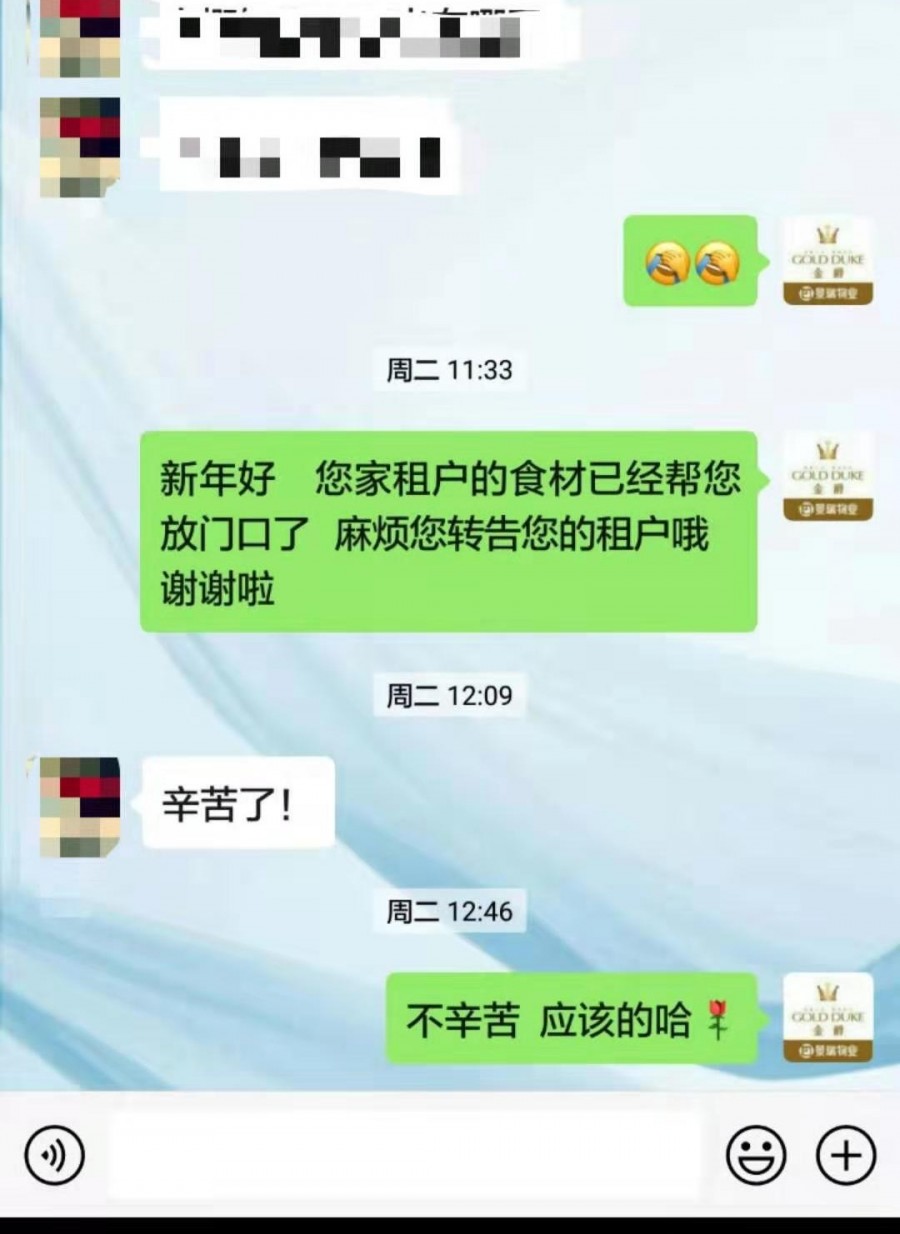Switch to voice message input
Viewport: 900px width, 1234px height.
[x=54, y=1155]
